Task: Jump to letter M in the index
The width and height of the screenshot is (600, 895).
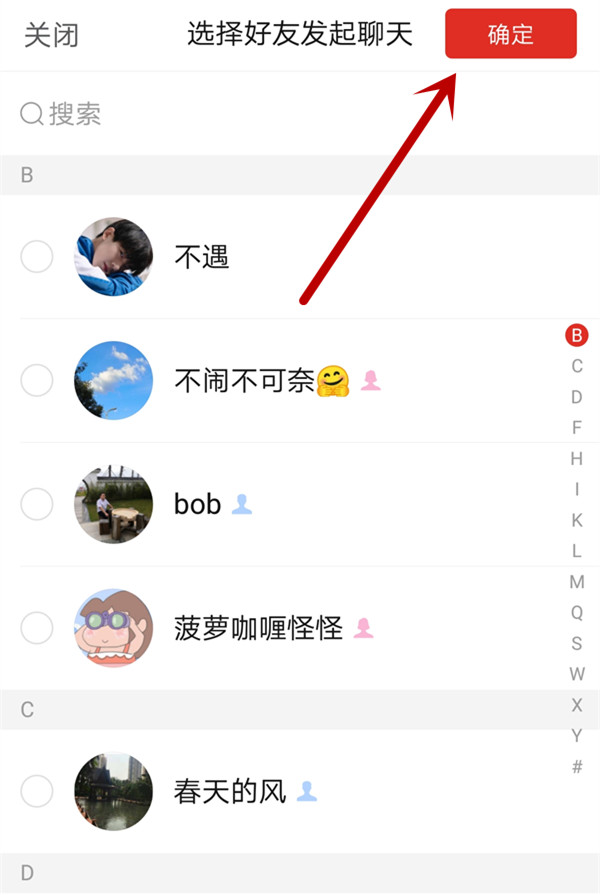Action: (577, 582)
